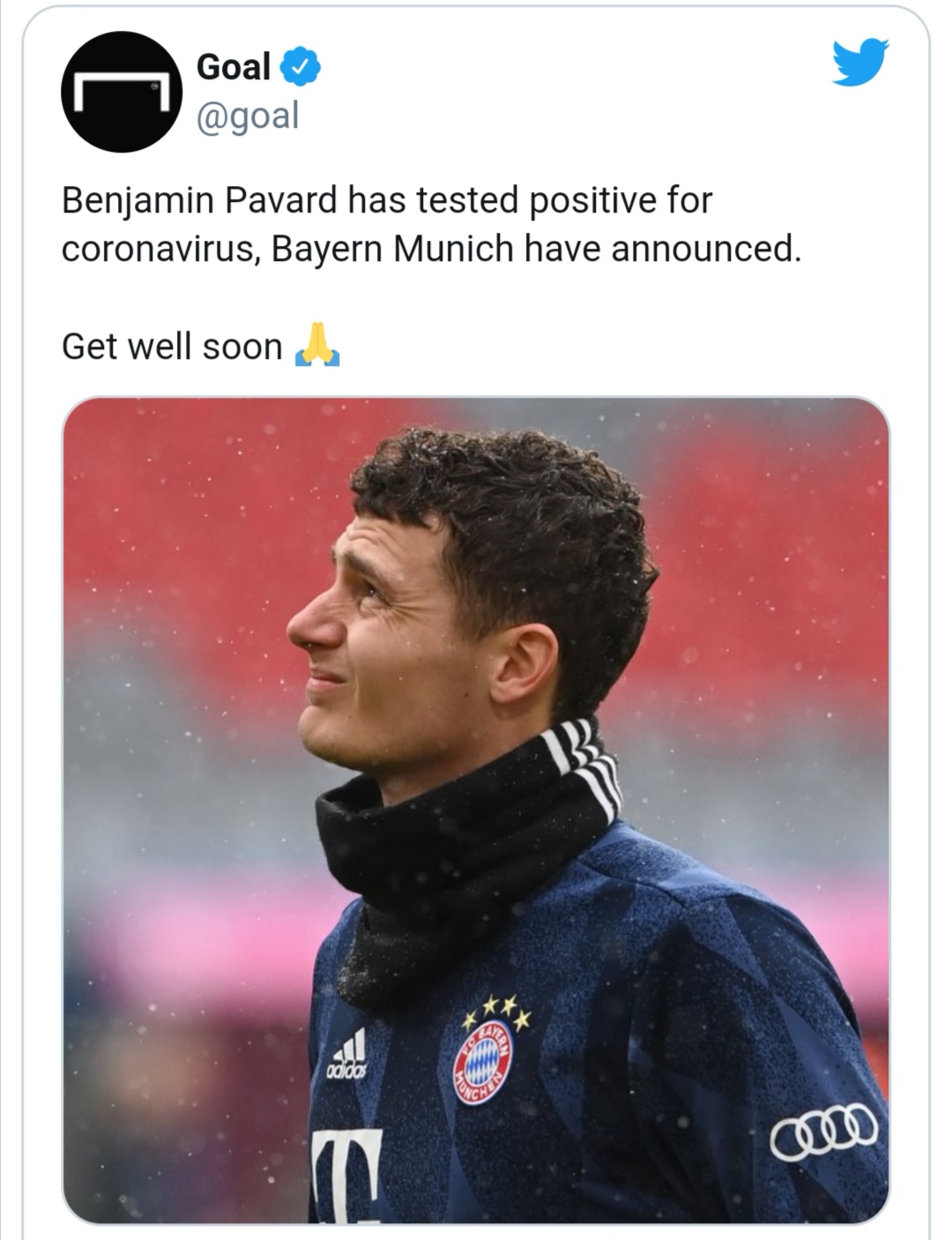Tap the Goal account name
This screenshot has height=1240, width=952.
(234, 67)
